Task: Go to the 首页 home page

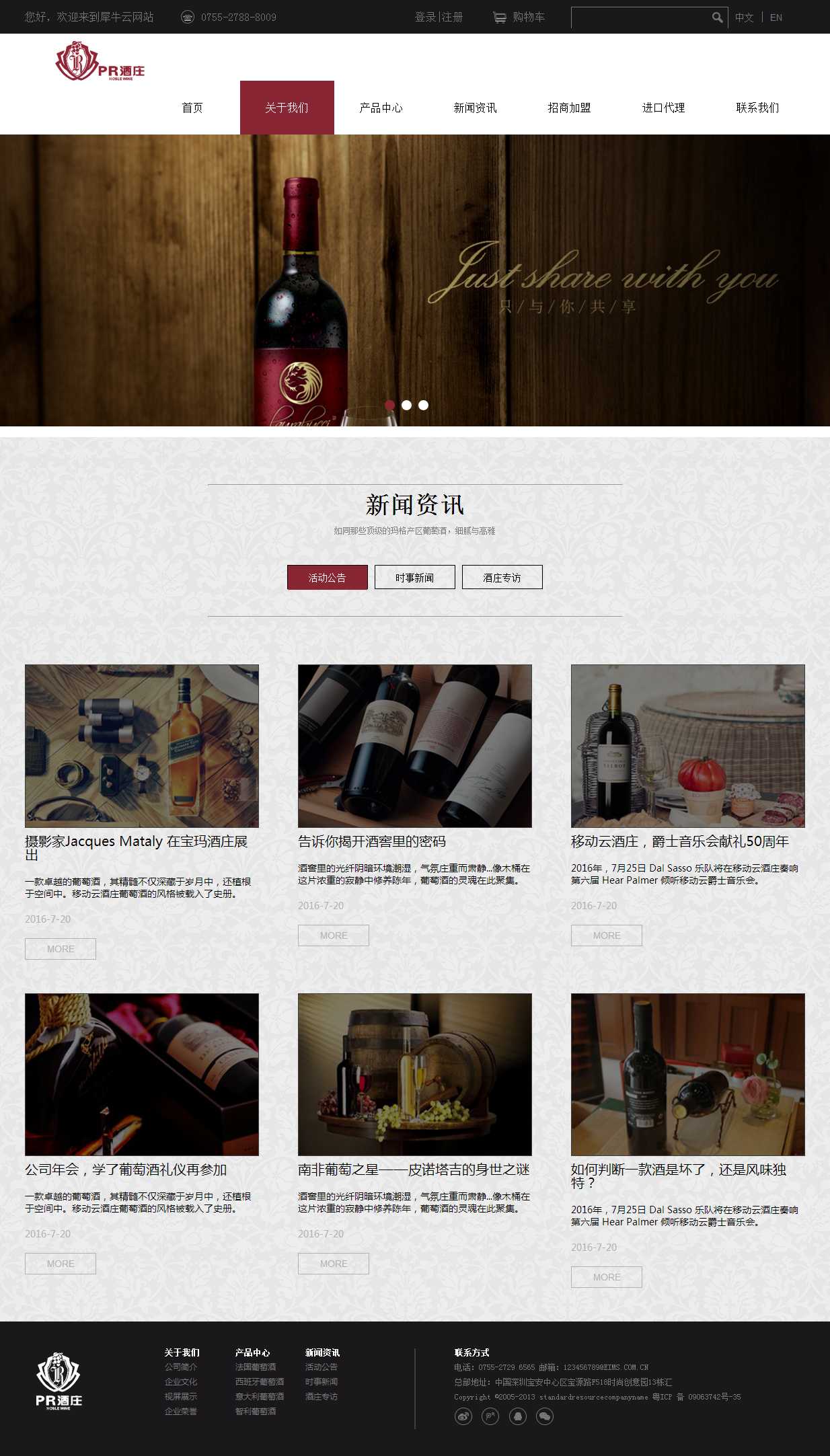Action: (192, 108)
